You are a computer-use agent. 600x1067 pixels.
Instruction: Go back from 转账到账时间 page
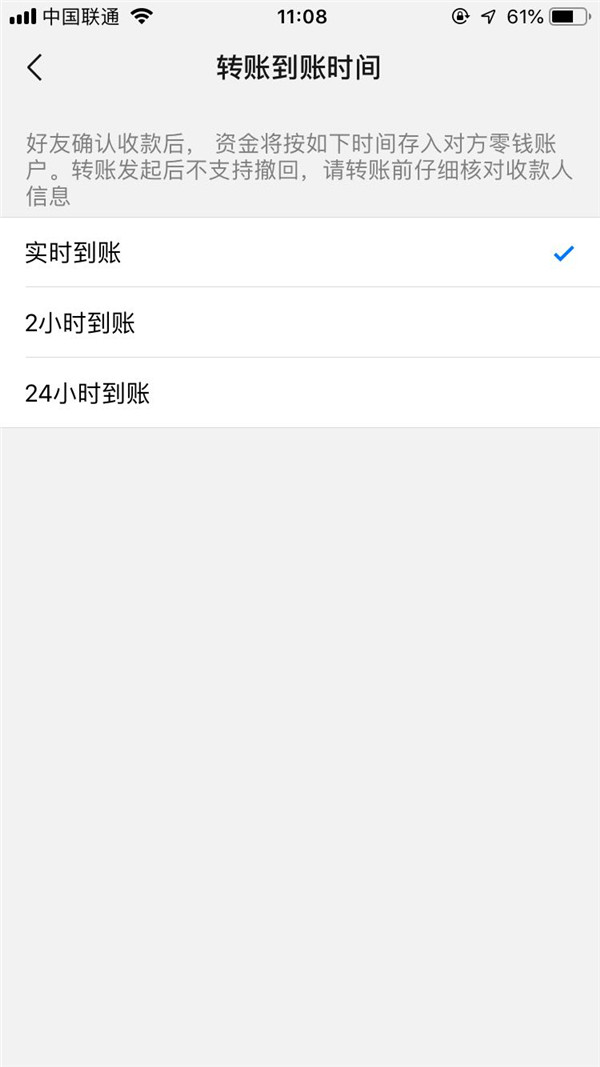click(x=35, y=68)
